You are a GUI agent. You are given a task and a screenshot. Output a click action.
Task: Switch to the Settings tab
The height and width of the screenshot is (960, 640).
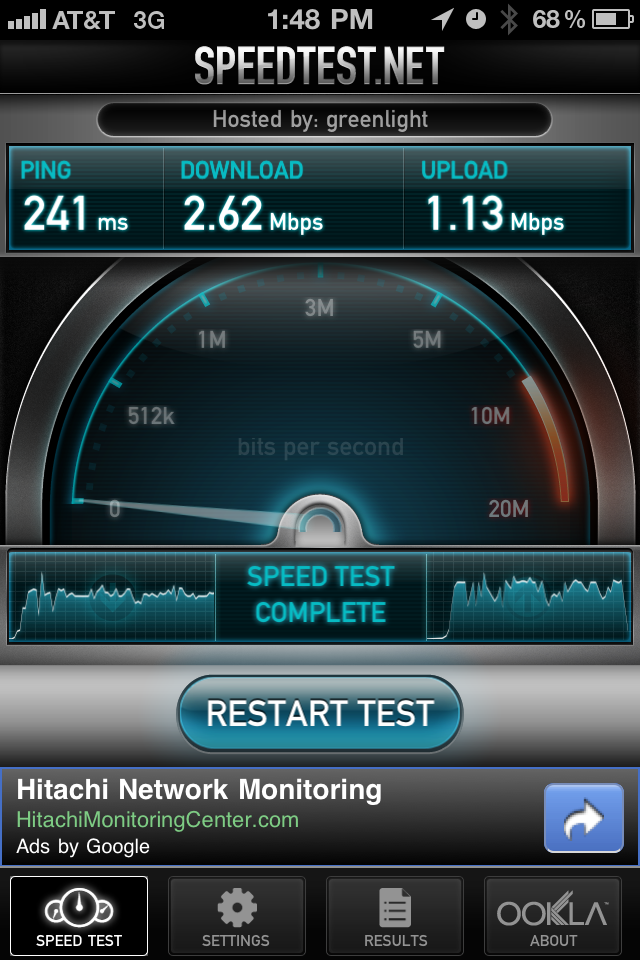pyautogui.click(x=236, y=916)
